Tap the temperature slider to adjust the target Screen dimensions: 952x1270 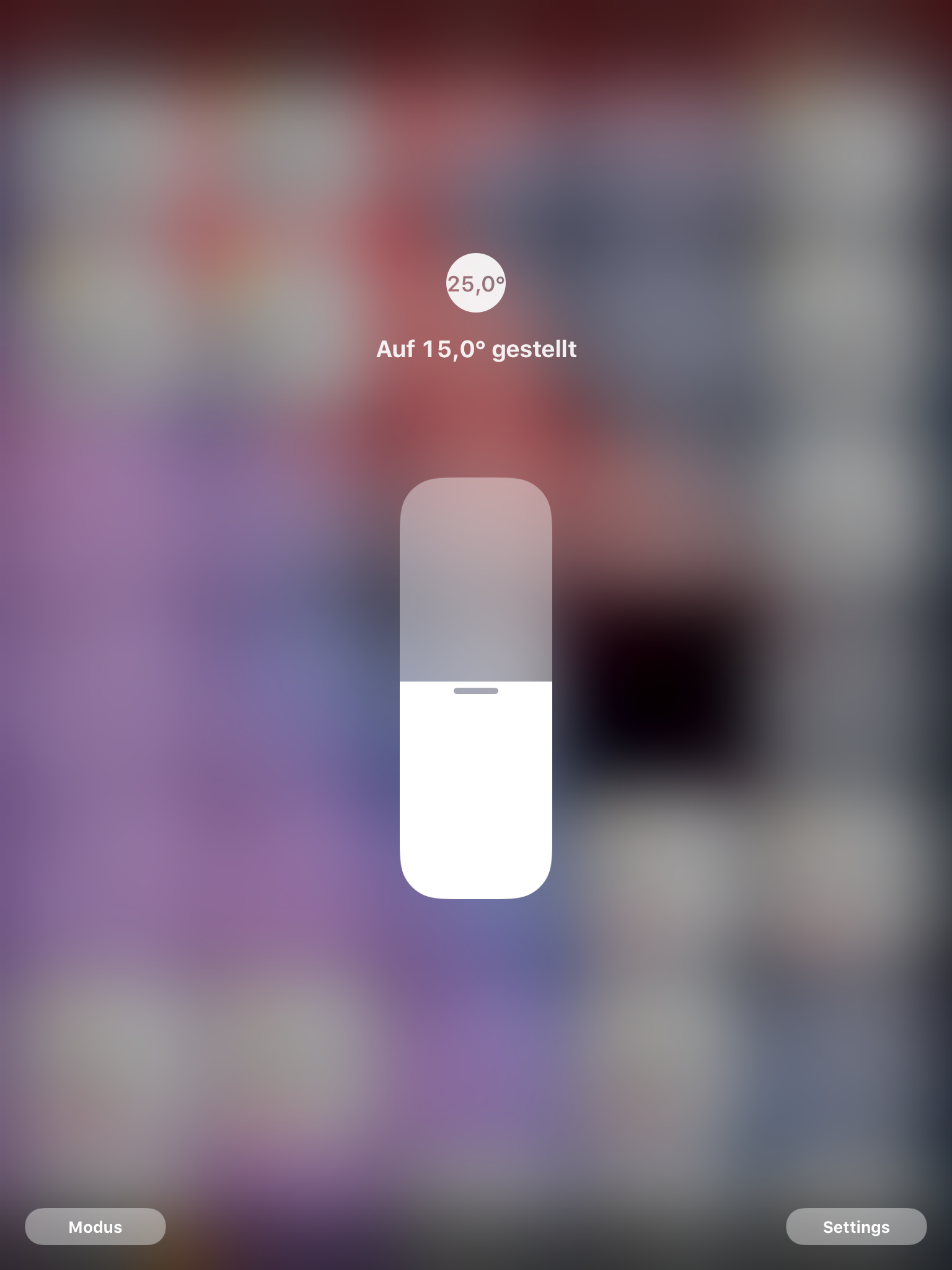click(x=475, y=688)
